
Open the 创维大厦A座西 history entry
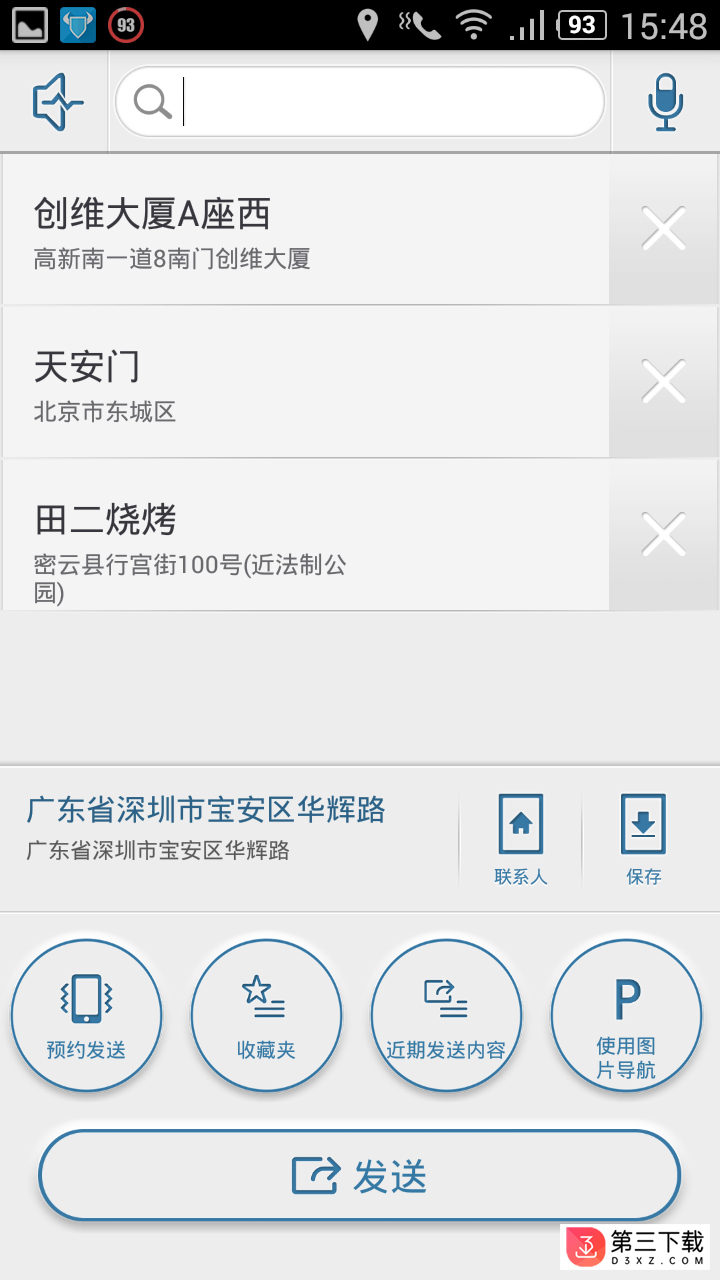306,230
